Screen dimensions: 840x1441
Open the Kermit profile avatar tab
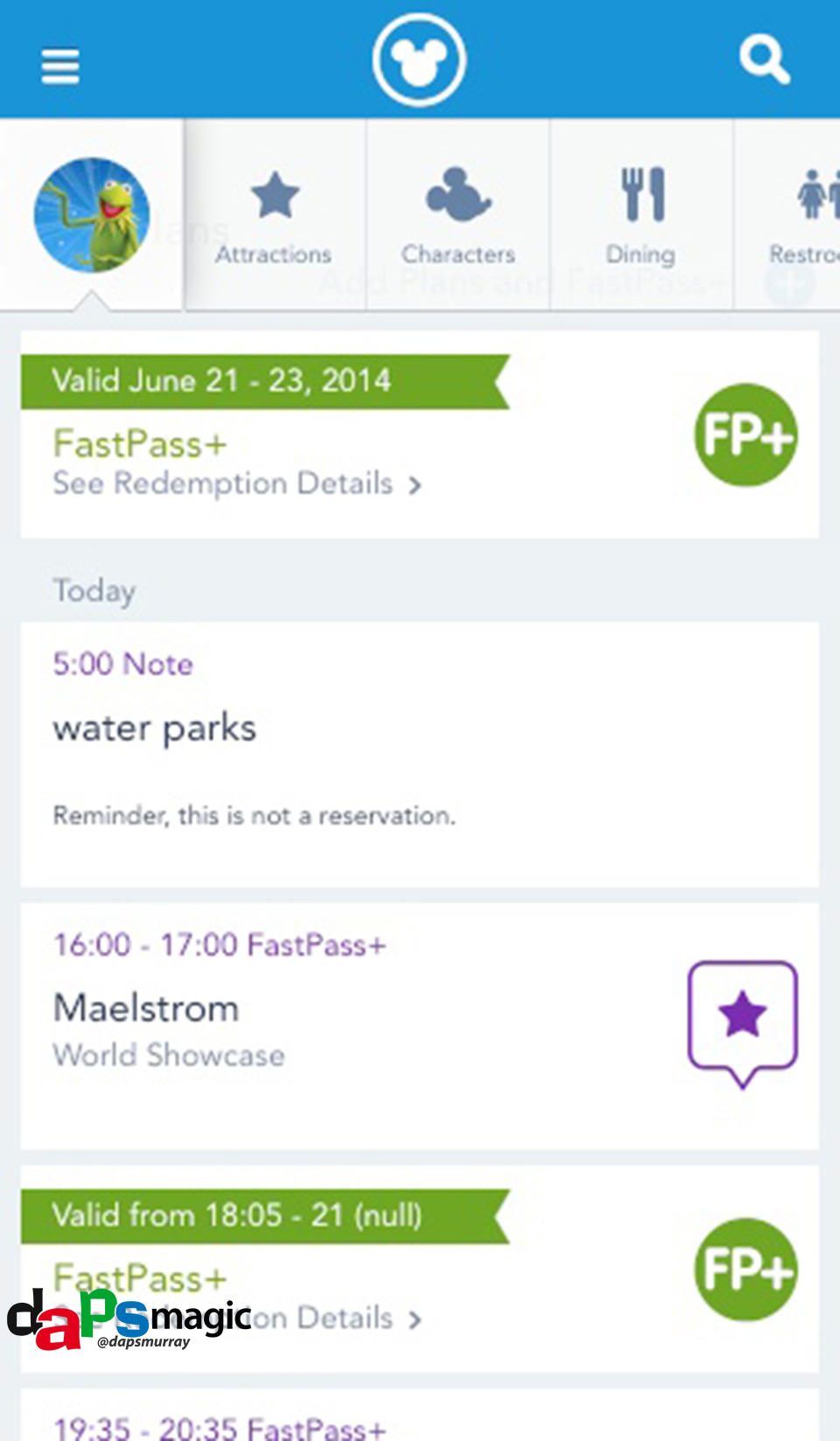(92, 215)
